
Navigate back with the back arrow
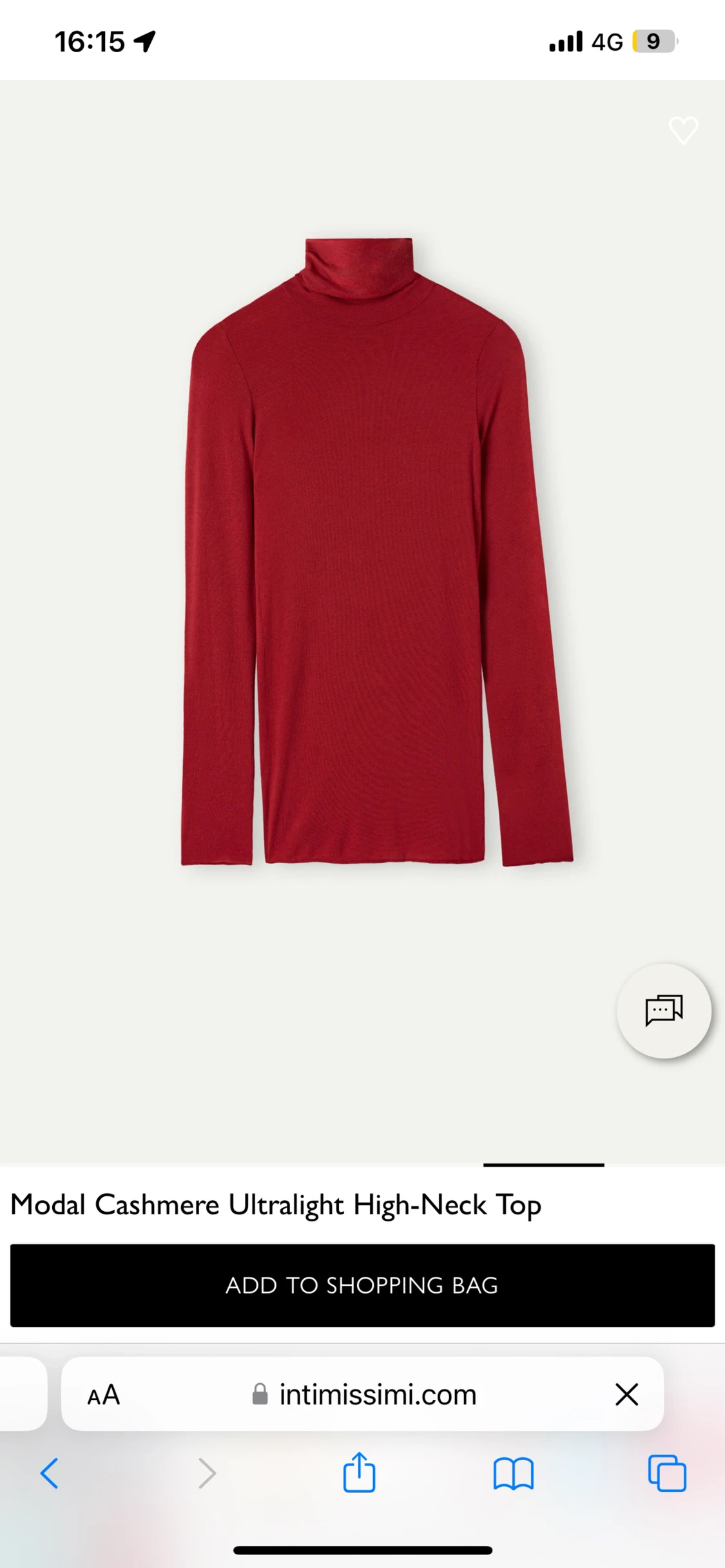50,1473
